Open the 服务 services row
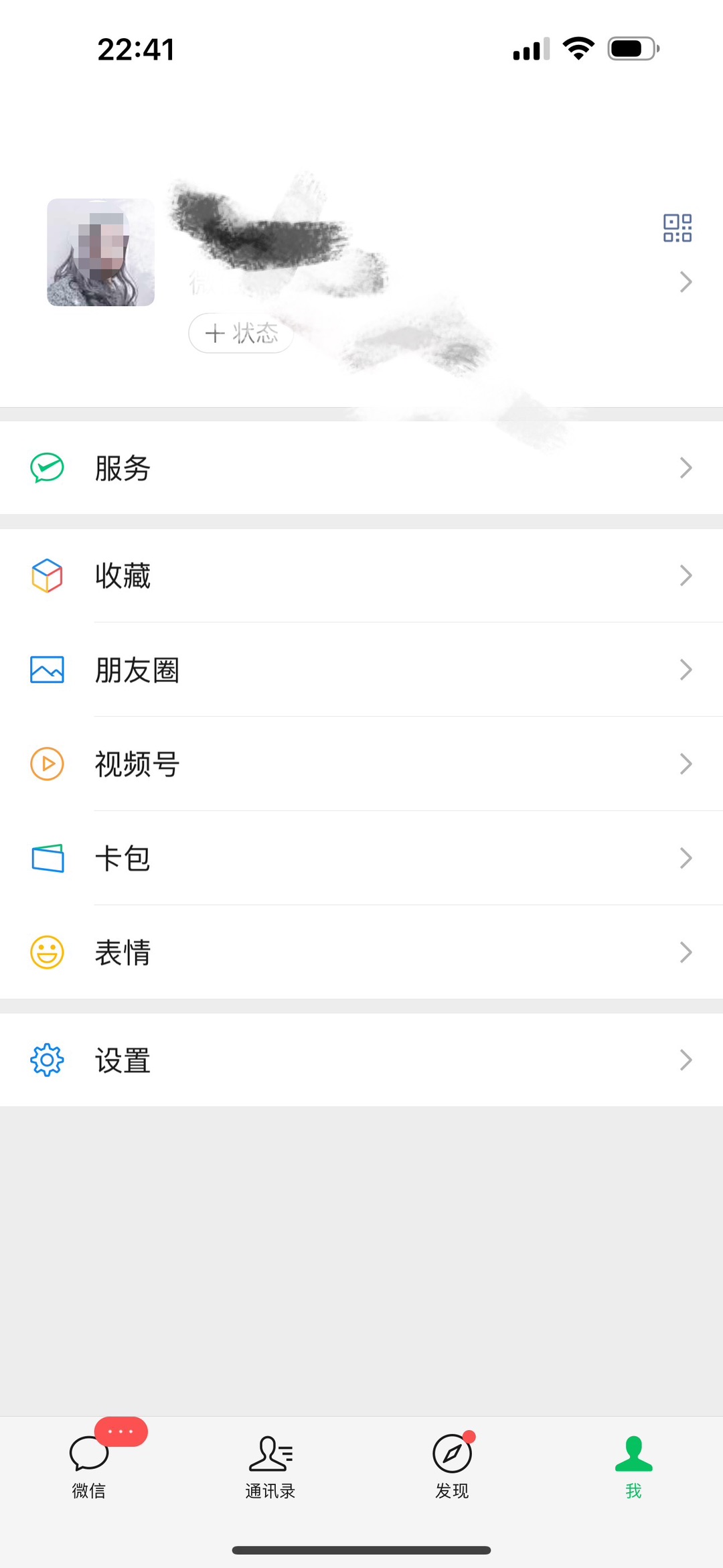The image size is (723, 1568). click(361, 468)
